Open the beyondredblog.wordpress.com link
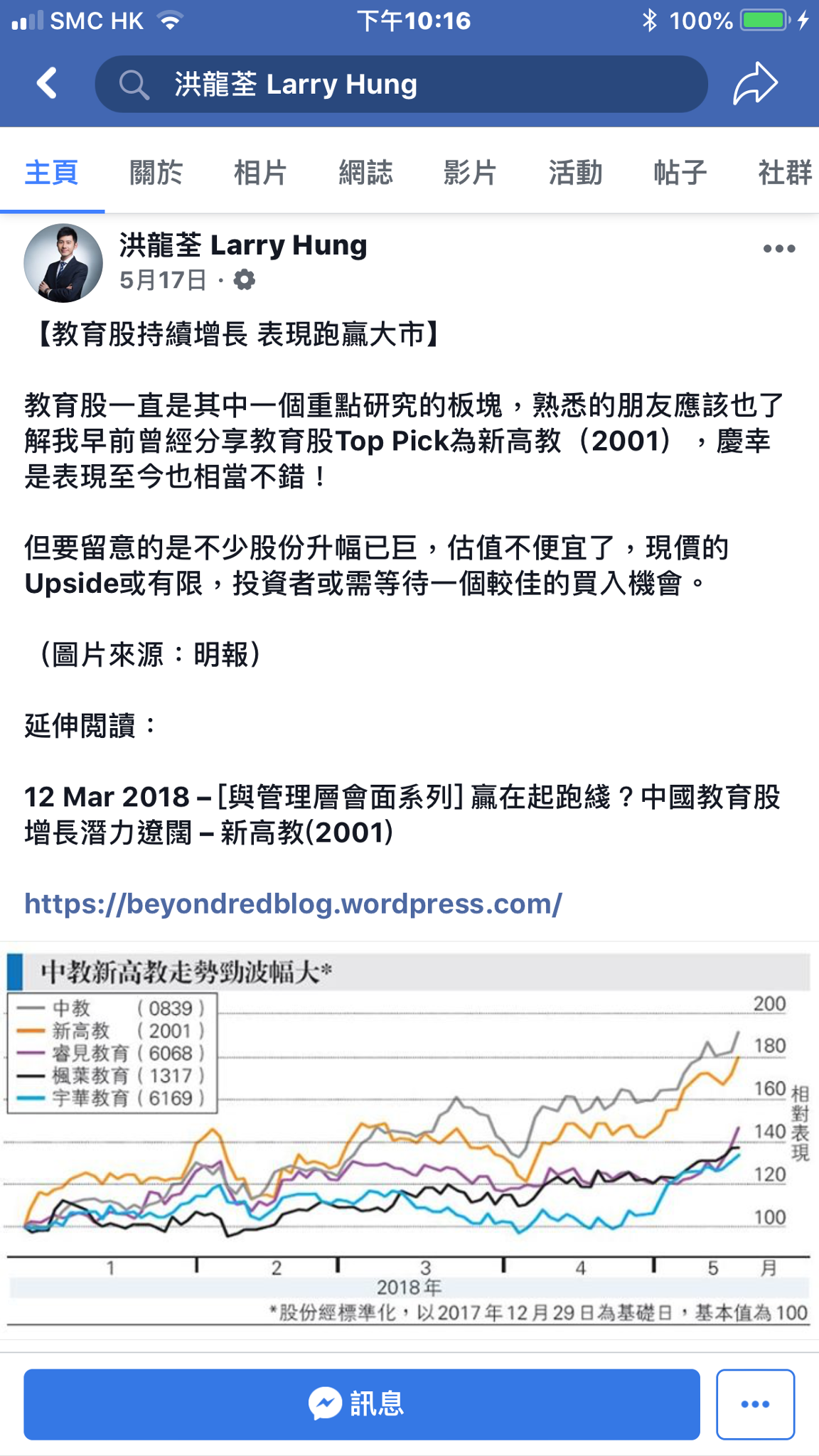Screen dimensions: 819x1456 pos(293,904)
